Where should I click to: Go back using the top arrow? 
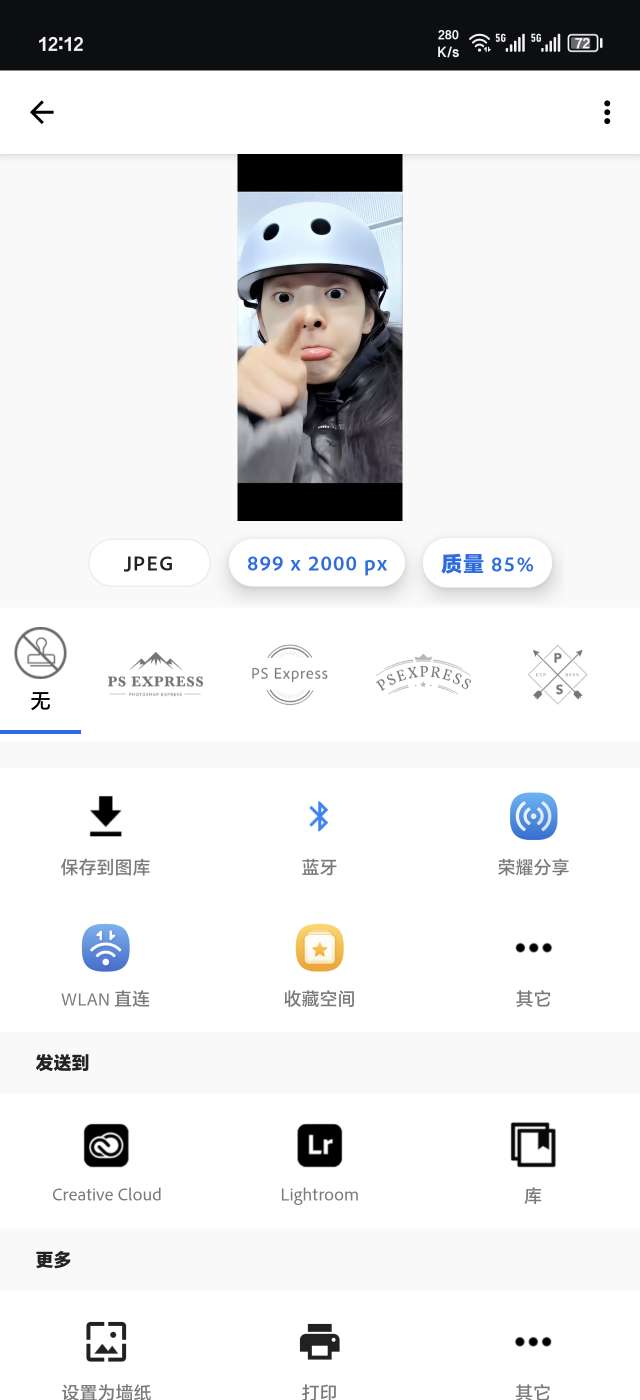(42, 112)
